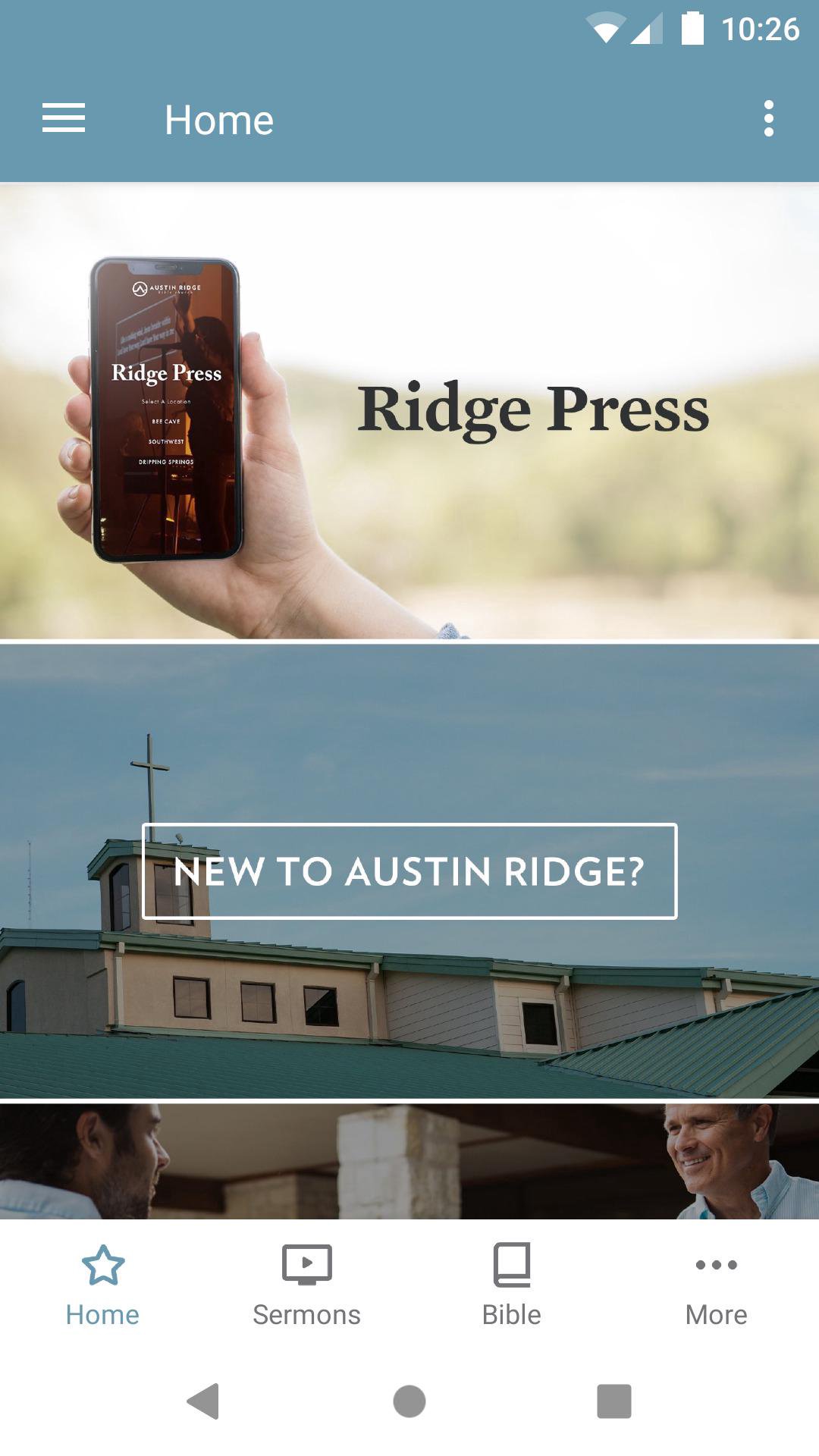Open the overflow menu
This screenshot has width=819, height=1456.
click(x=768, y=119)
